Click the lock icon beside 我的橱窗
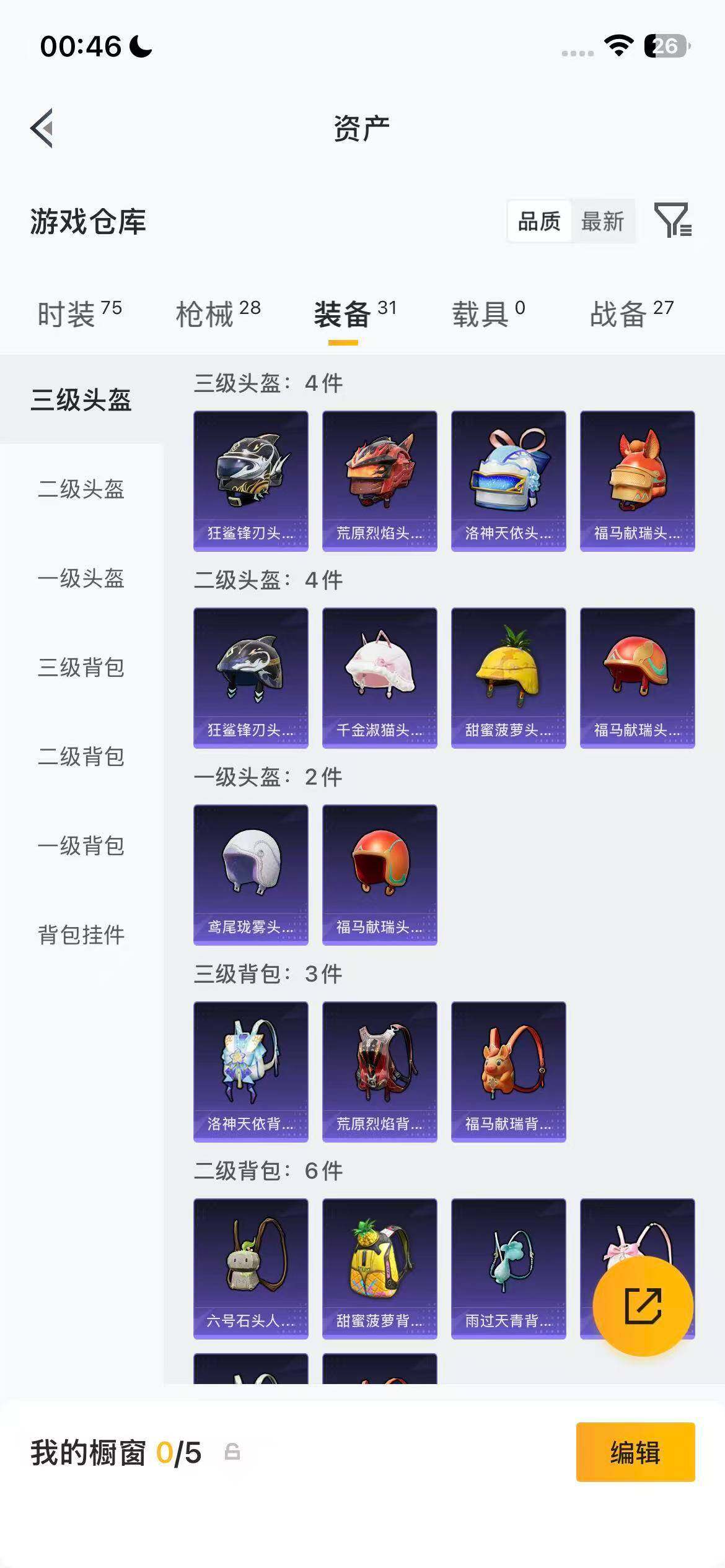 tap(232, 1453)
